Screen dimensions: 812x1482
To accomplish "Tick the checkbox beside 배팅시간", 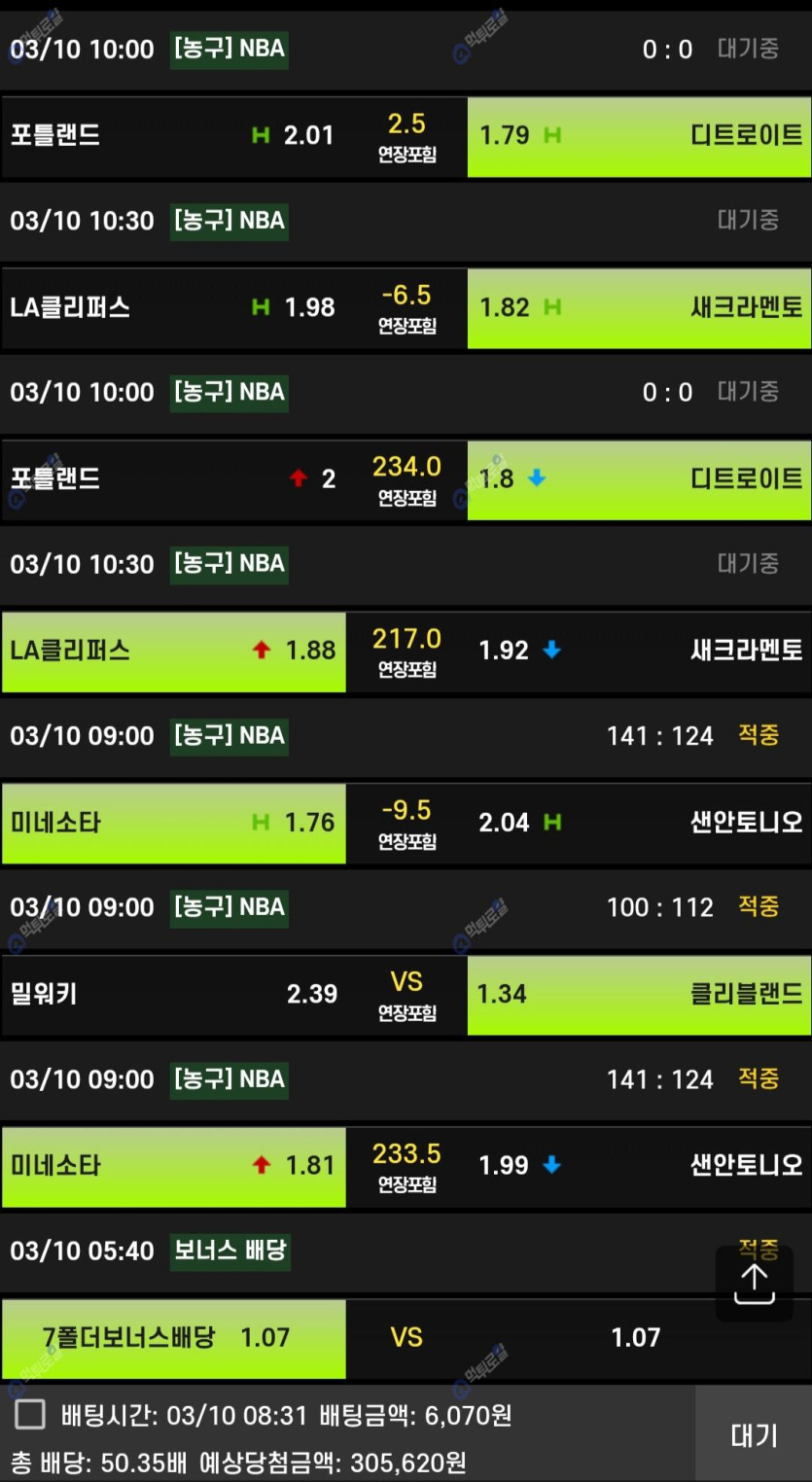I will tap(30, 1415).
